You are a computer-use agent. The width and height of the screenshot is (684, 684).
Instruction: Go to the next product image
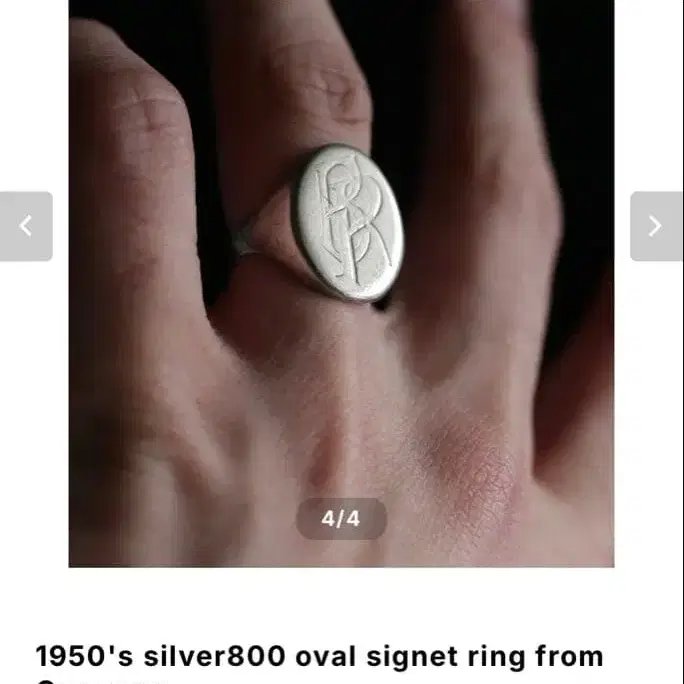click(x=656, y=226)
